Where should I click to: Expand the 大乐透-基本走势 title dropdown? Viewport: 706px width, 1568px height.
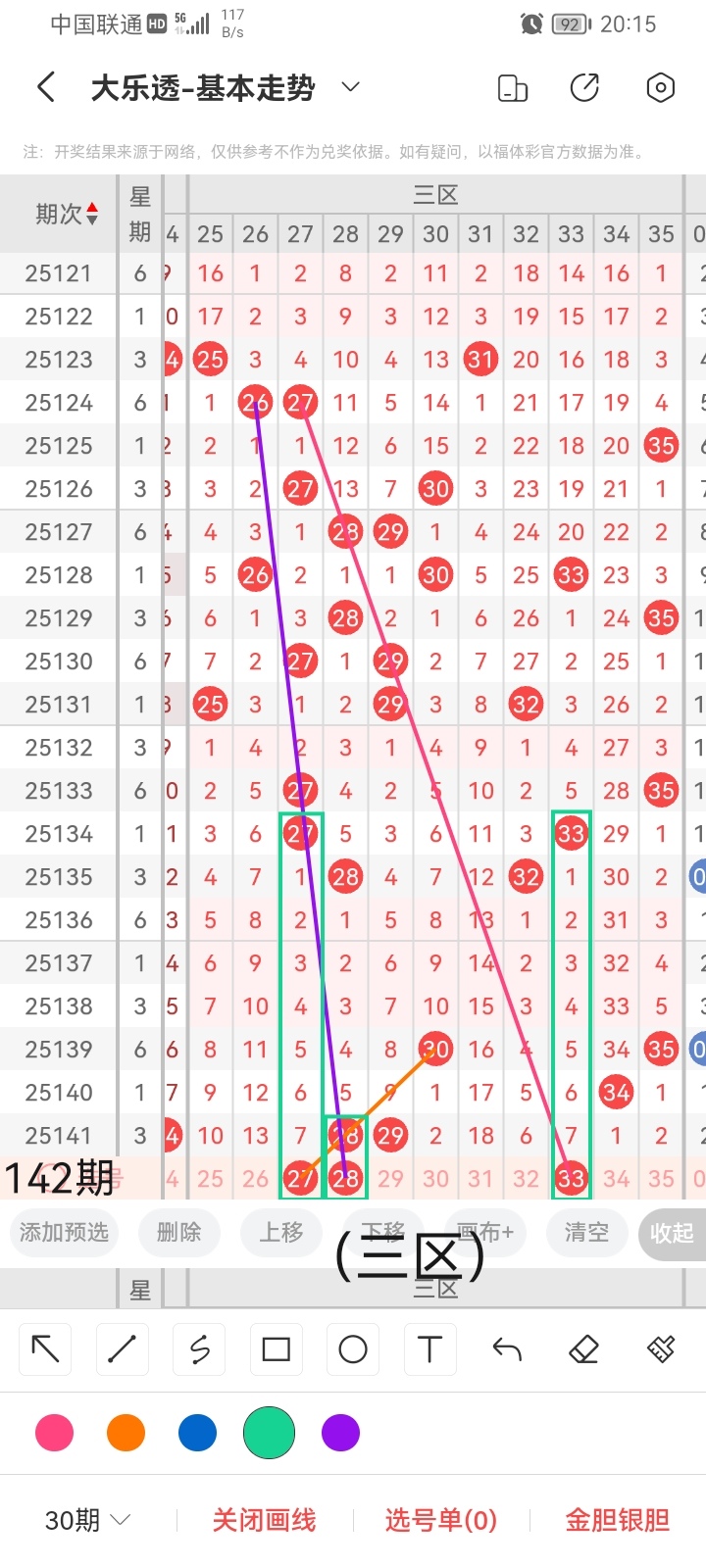tap(350, 88)
